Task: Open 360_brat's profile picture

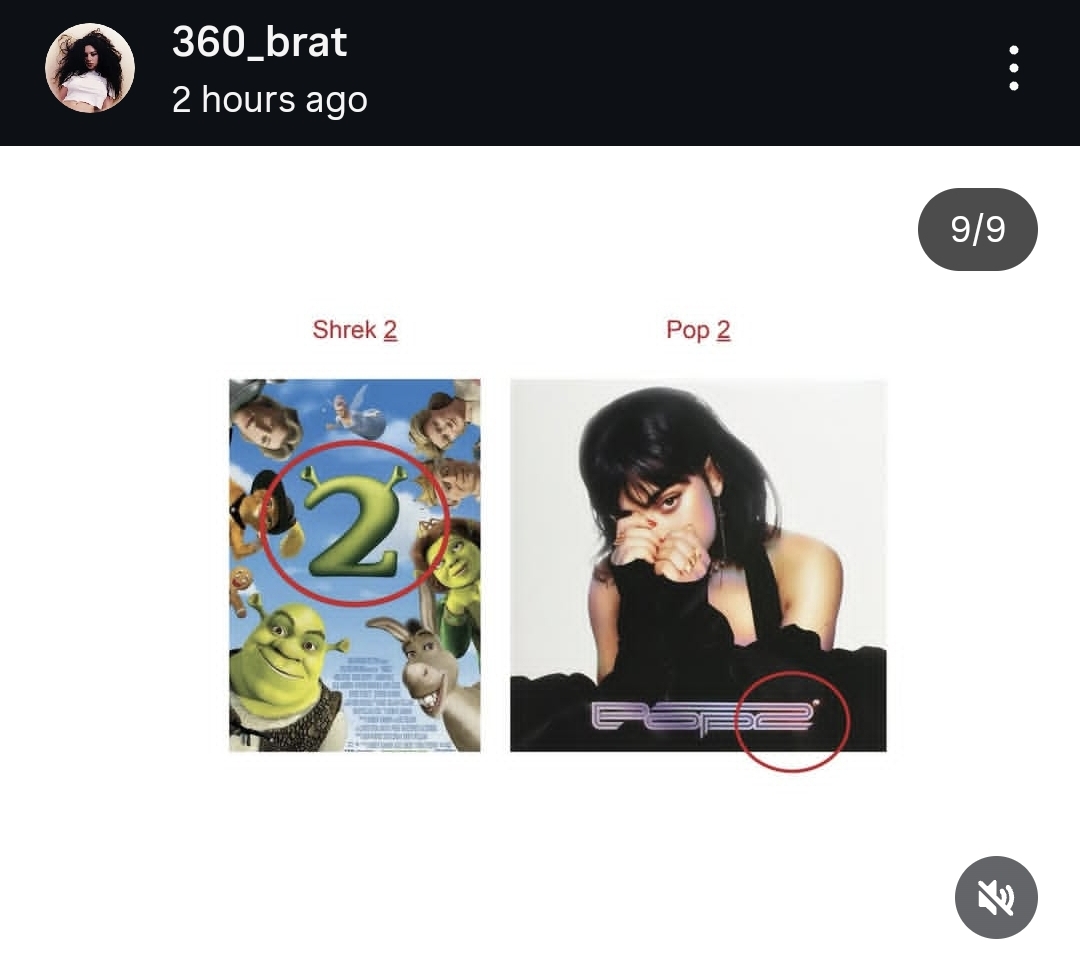Action: 90,68
